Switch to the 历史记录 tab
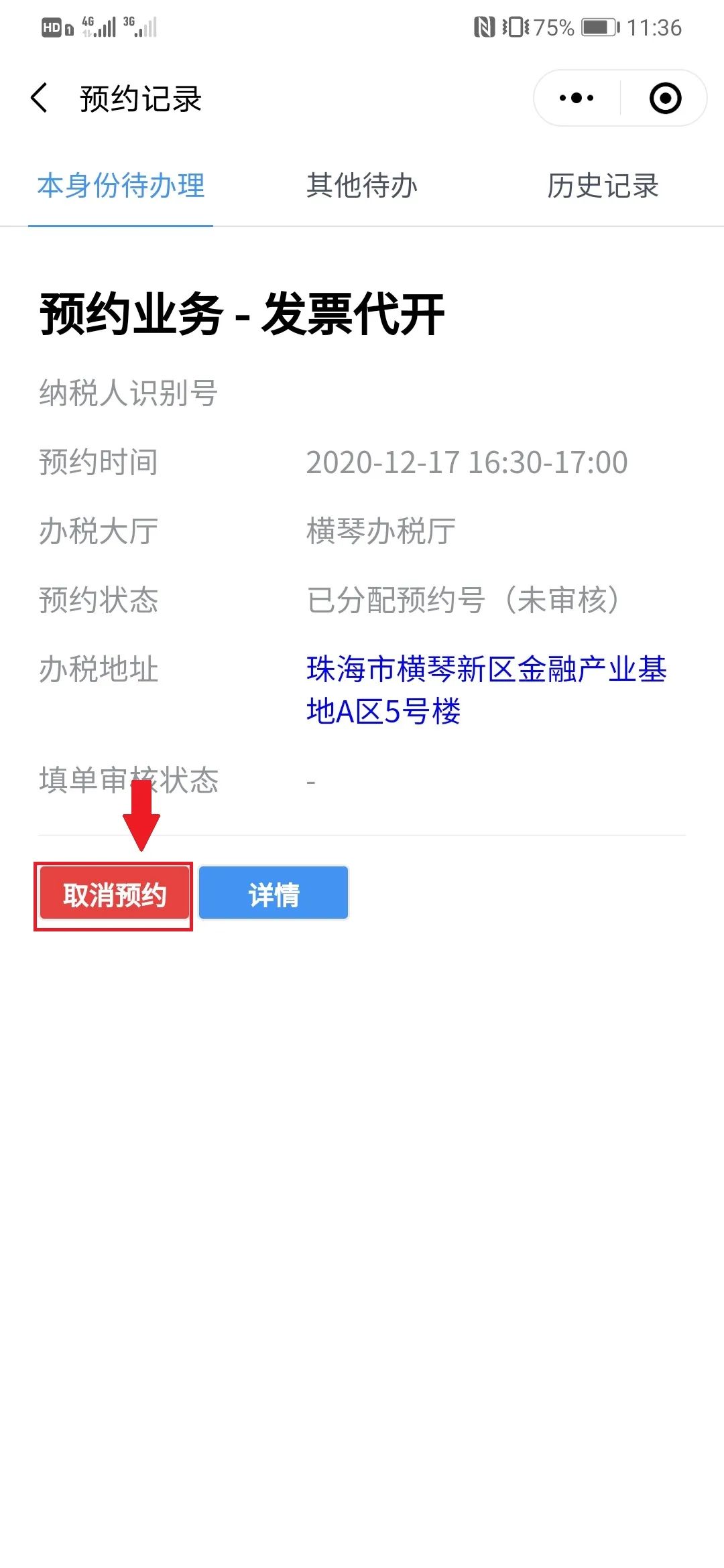This screenshot has width=724, height=1568. (603, 186)
